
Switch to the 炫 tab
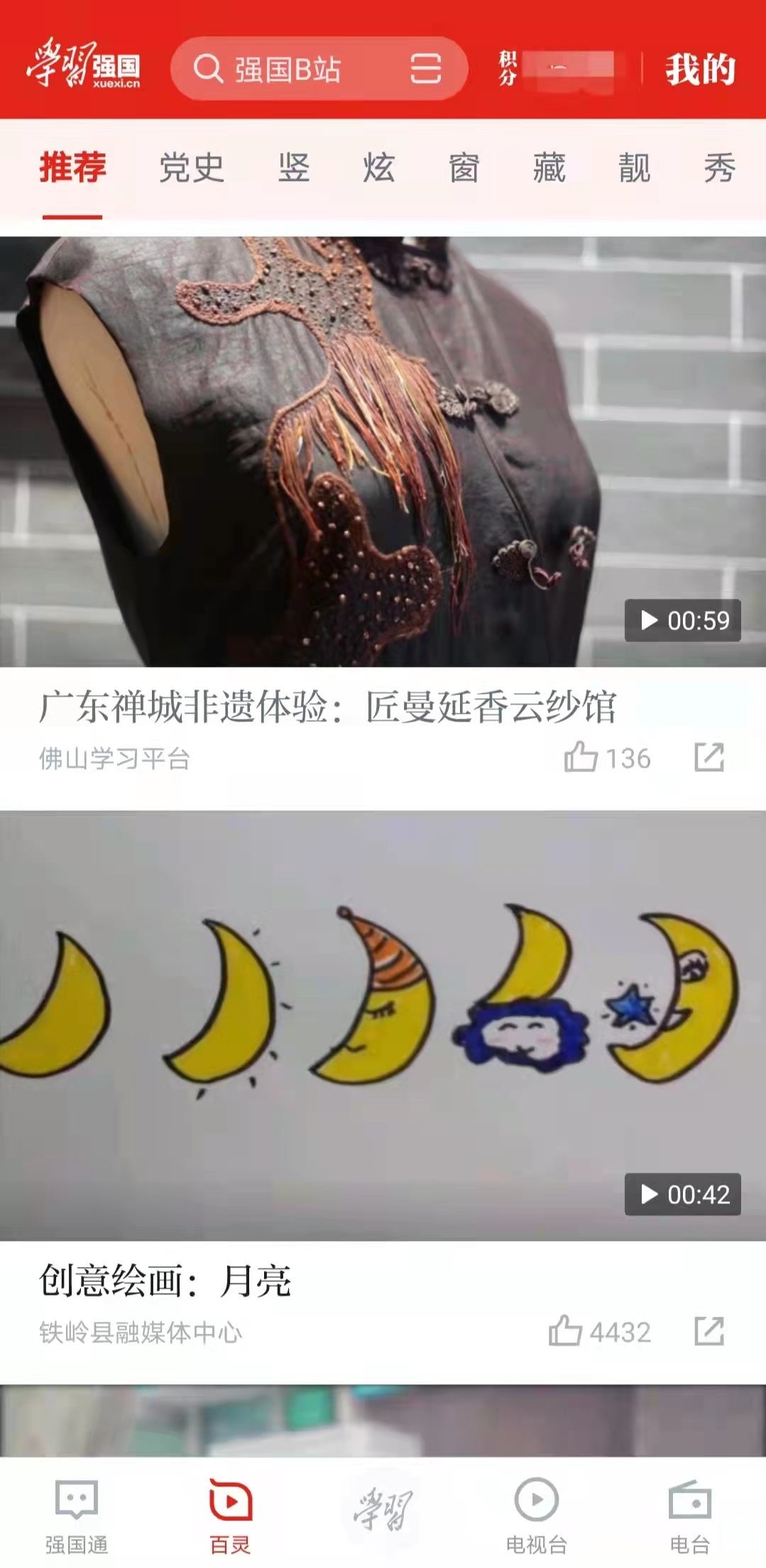(379, 169)
